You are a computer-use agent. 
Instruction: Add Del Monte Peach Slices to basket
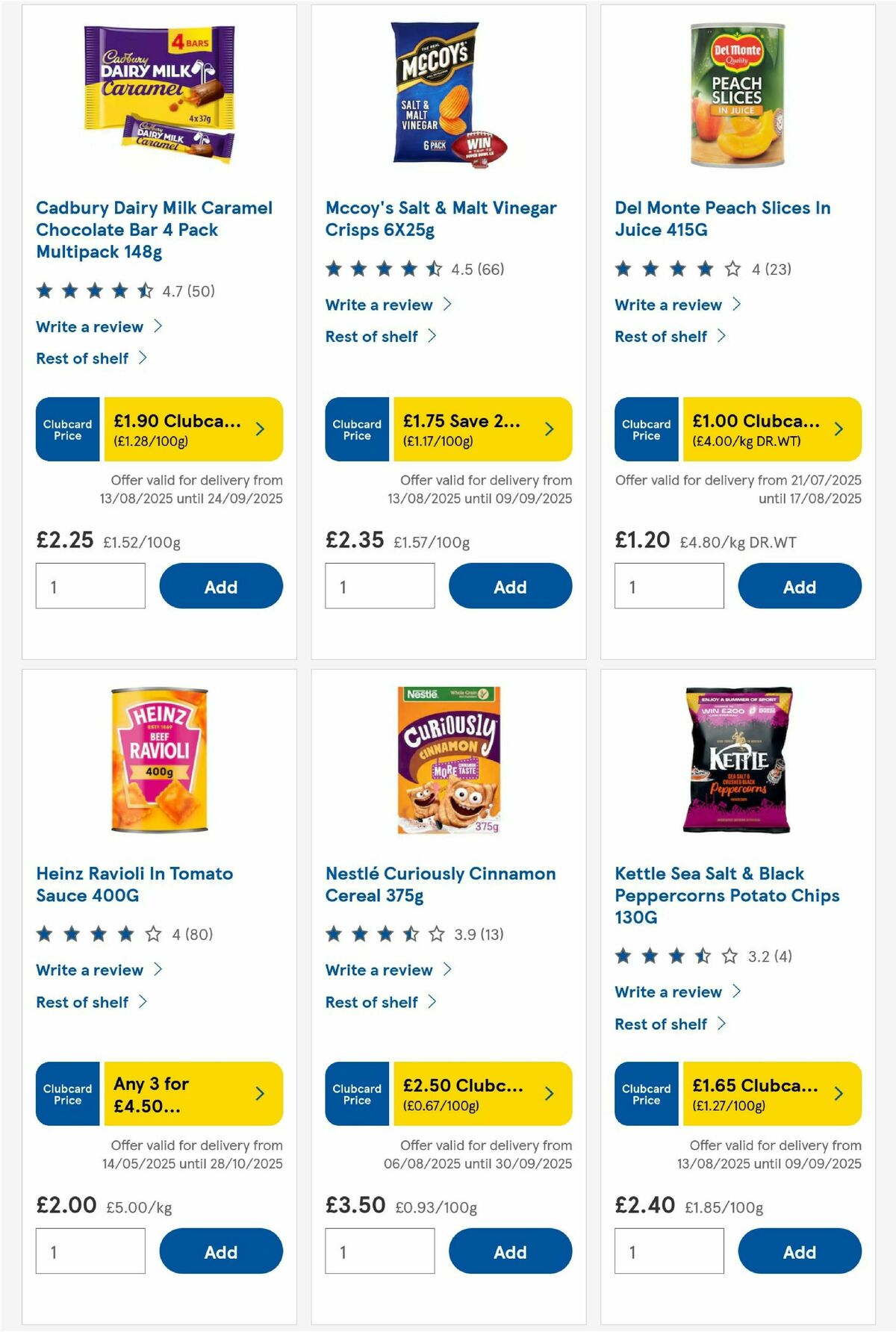pos(799,586)
